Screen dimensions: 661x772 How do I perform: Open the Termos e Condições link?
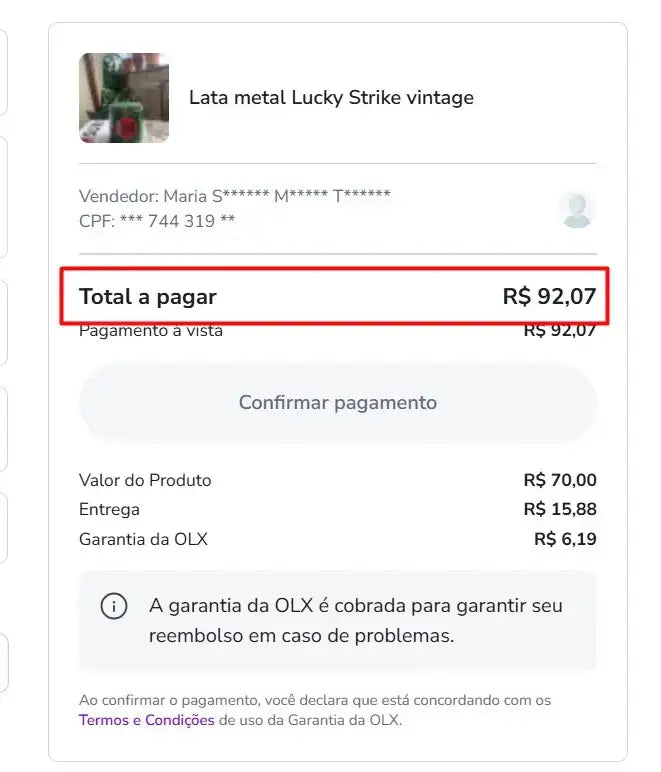click(x=146, y=720)
